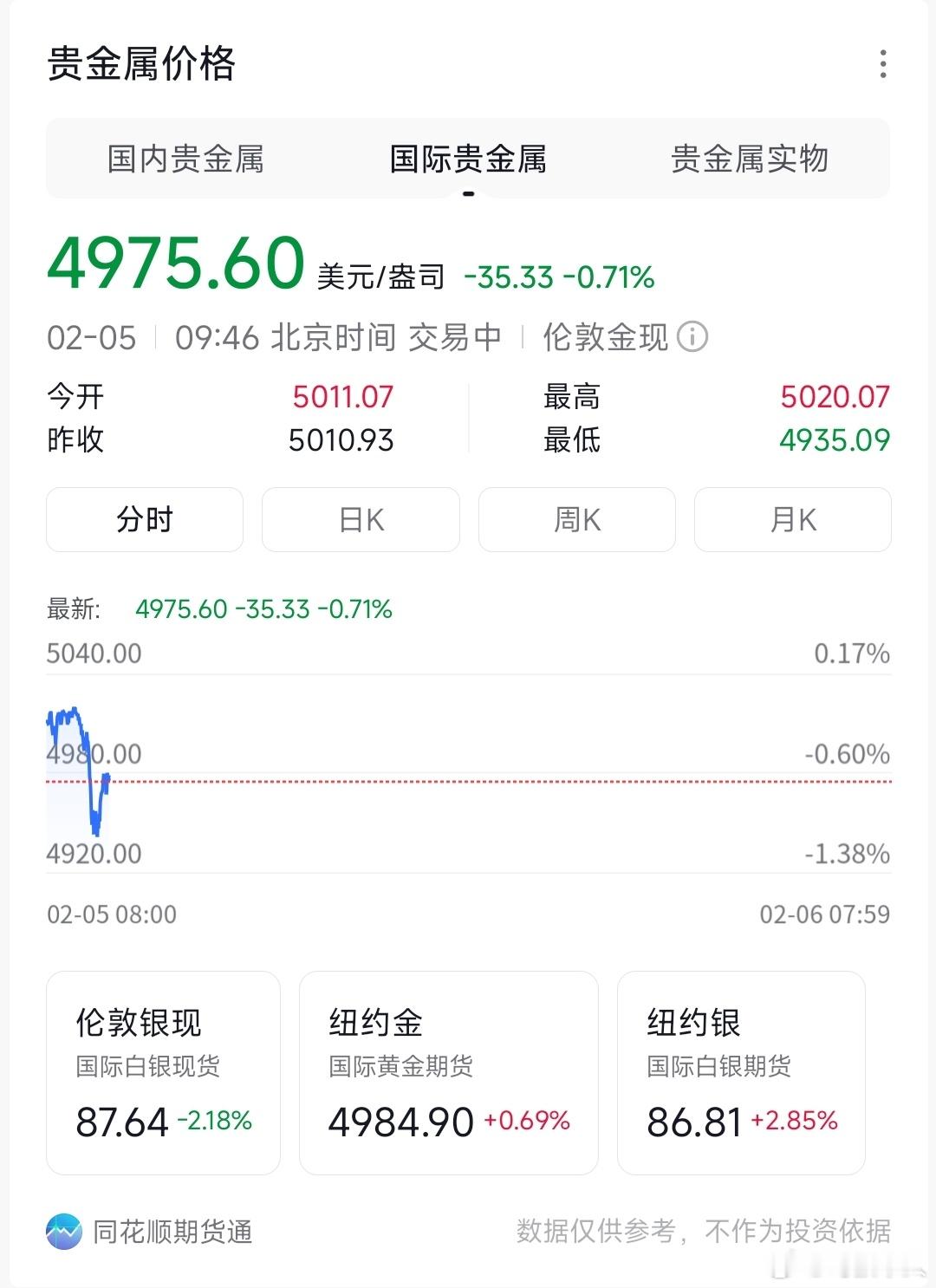Tap the three-dot overflow menu icon
Viewport: 936px width, 1288px height.
pyautogui.click(x=883, y=62)
